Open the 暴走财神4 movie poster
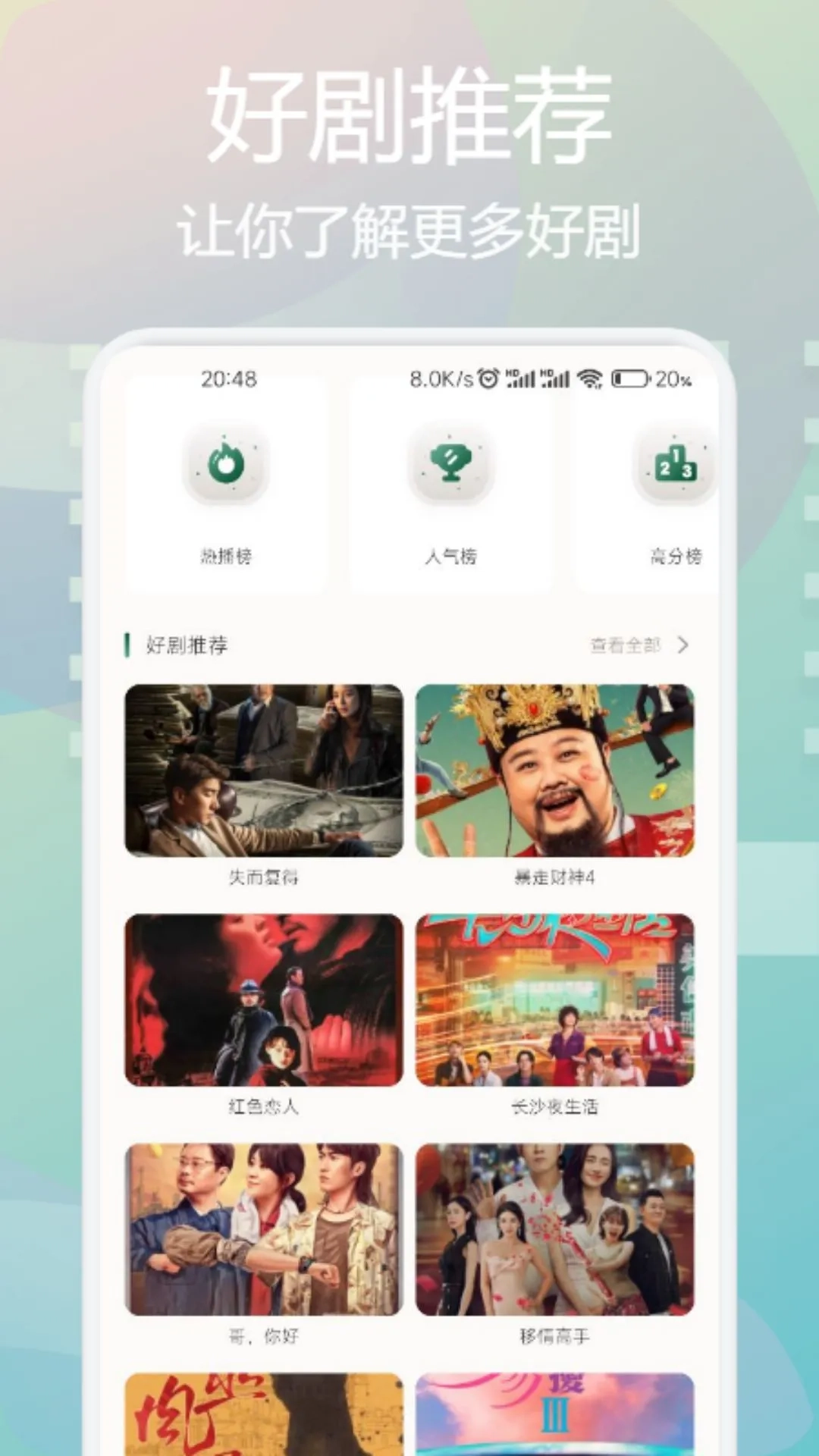Viewport: 819px width, 1456px height. (556, 770)
